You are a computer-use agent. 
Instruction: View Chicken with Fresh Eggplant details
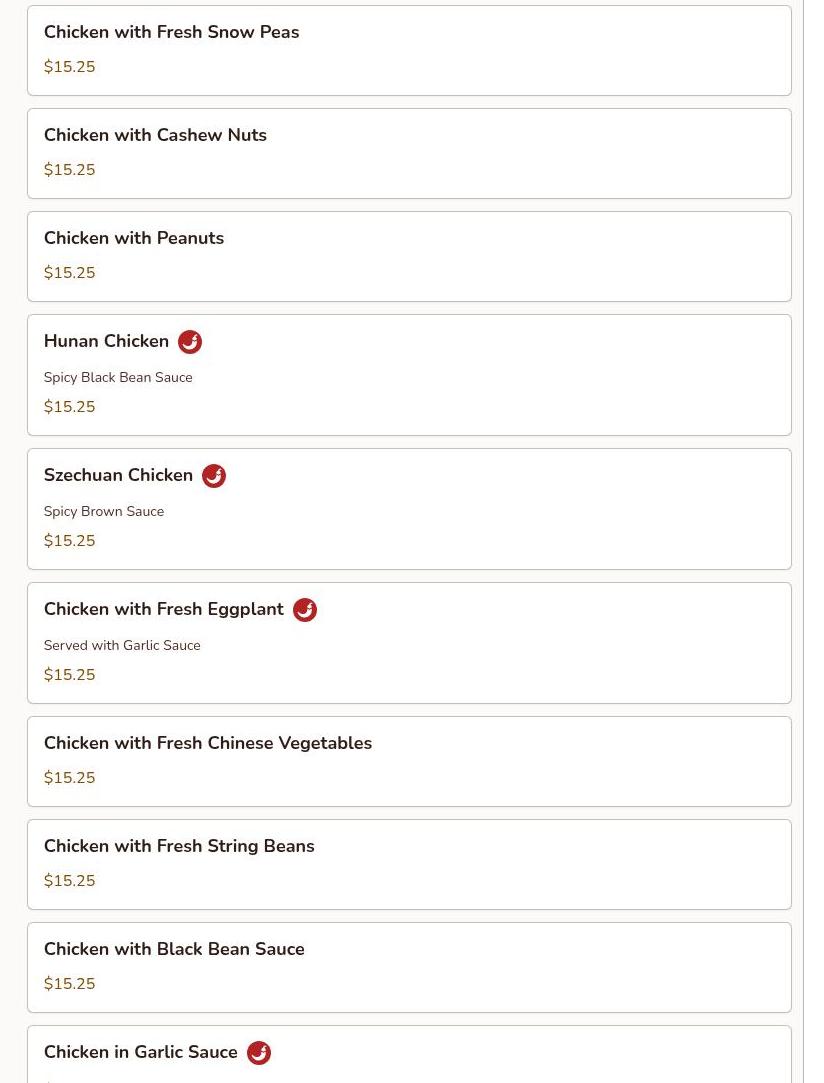point(409,643)
